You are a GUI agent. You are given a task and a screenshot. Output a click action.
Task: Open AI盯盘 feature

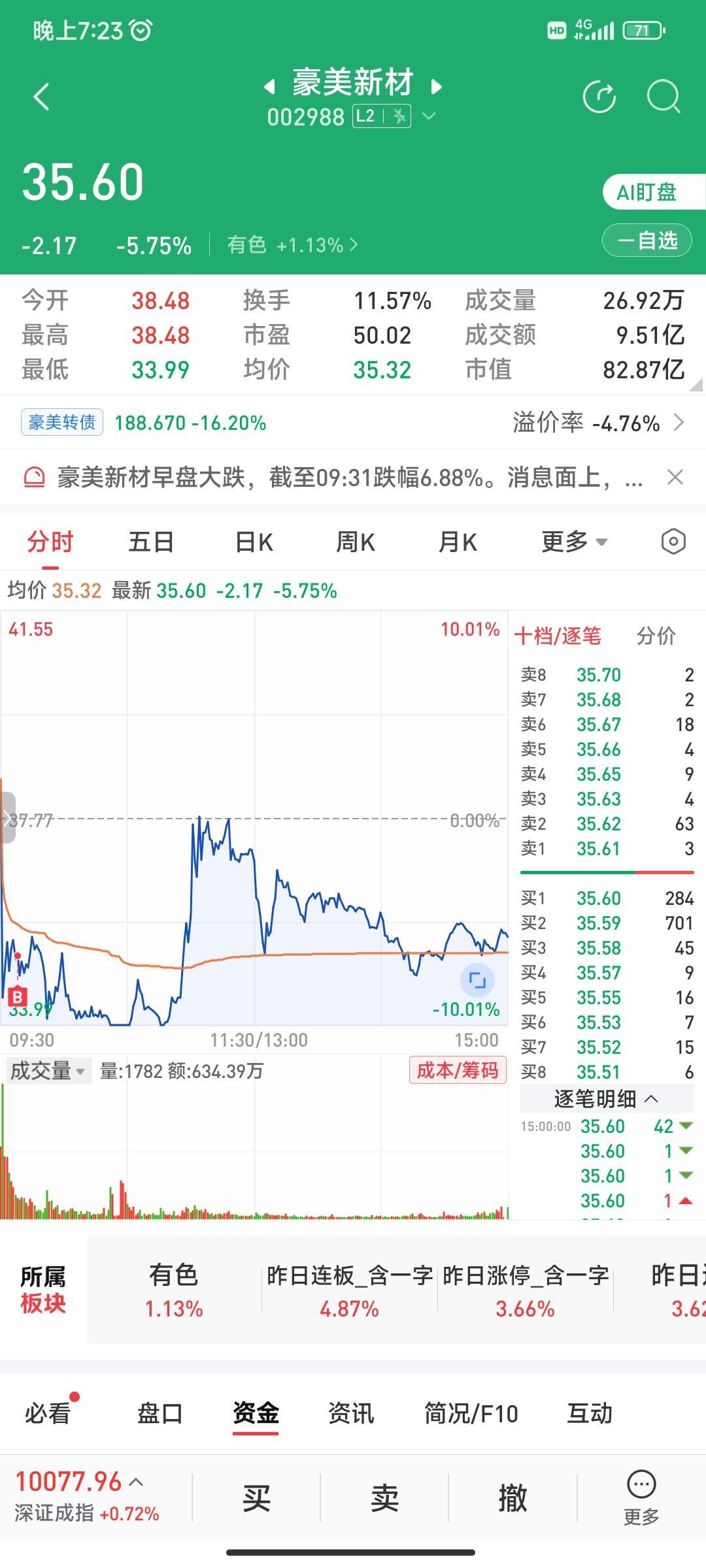[x=653, y=192]
